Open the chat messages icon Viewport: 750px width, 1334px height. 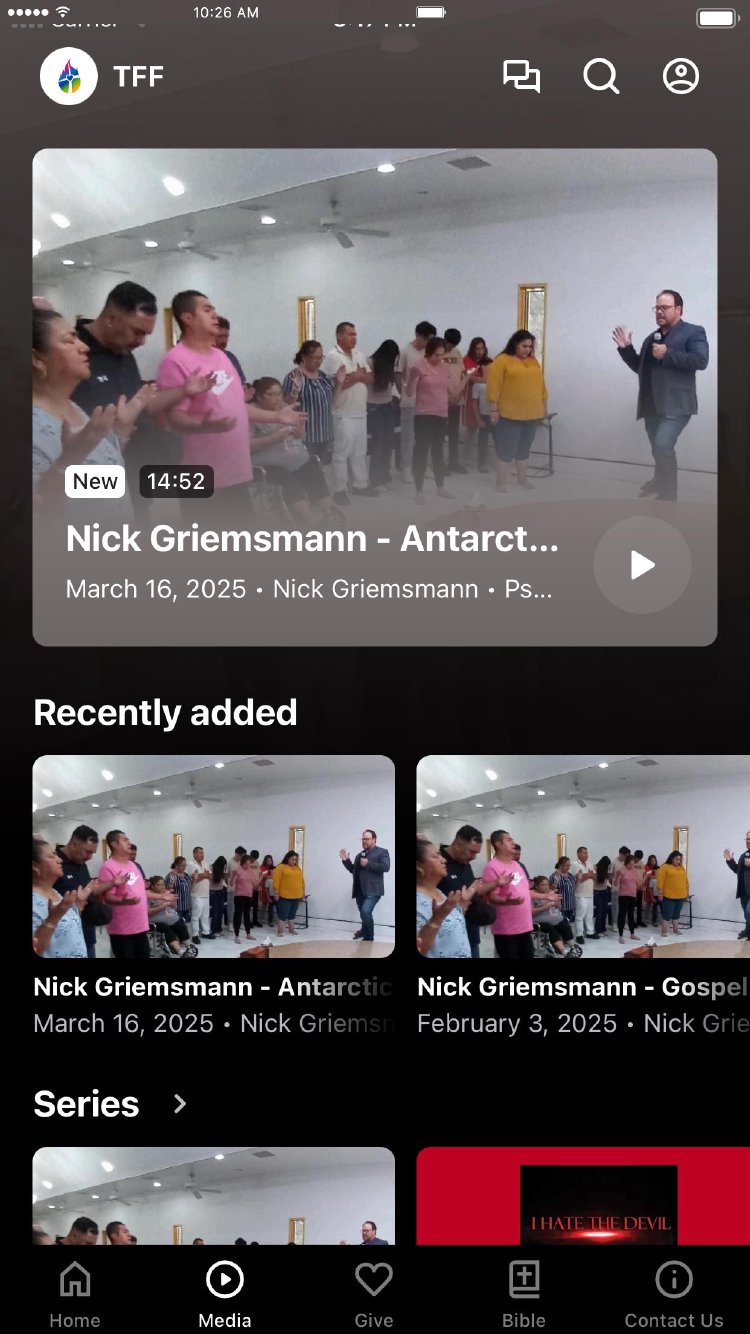coord(521,77)
